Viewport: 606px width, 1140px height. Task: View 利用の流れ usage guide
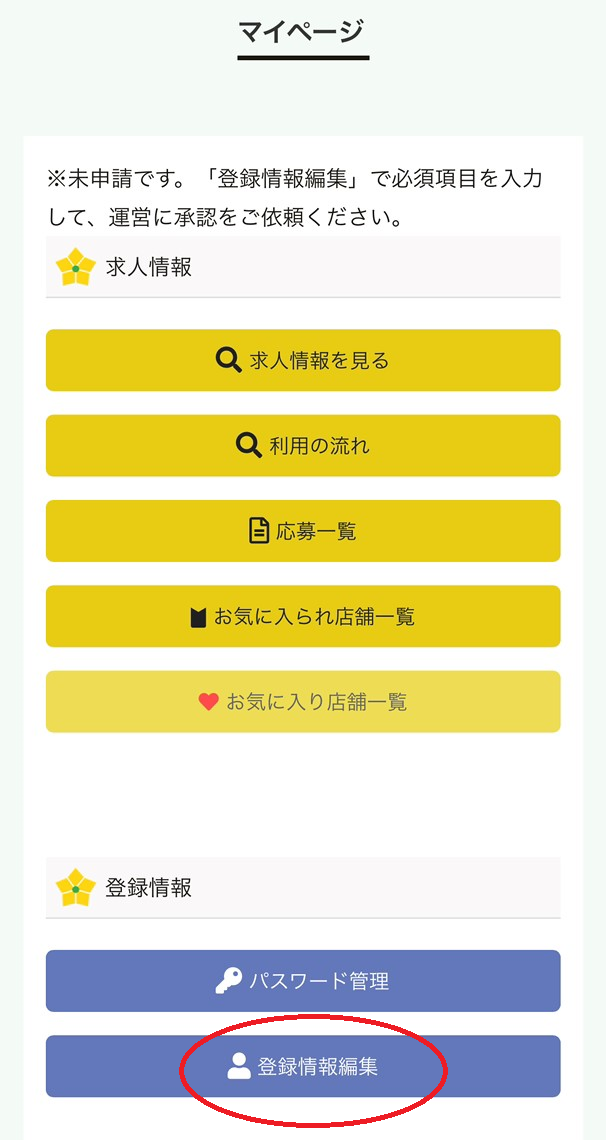tap(303, 446)
